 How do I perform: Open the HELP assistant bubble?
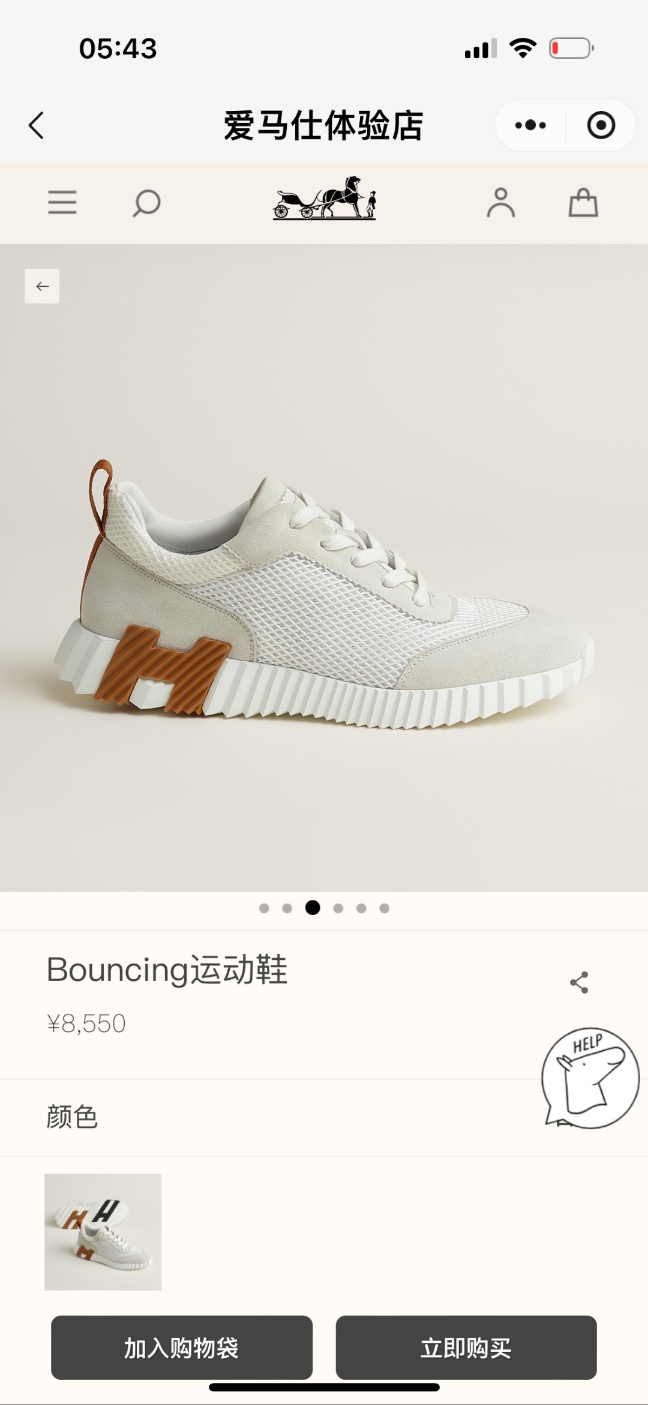coord(589,1077)
